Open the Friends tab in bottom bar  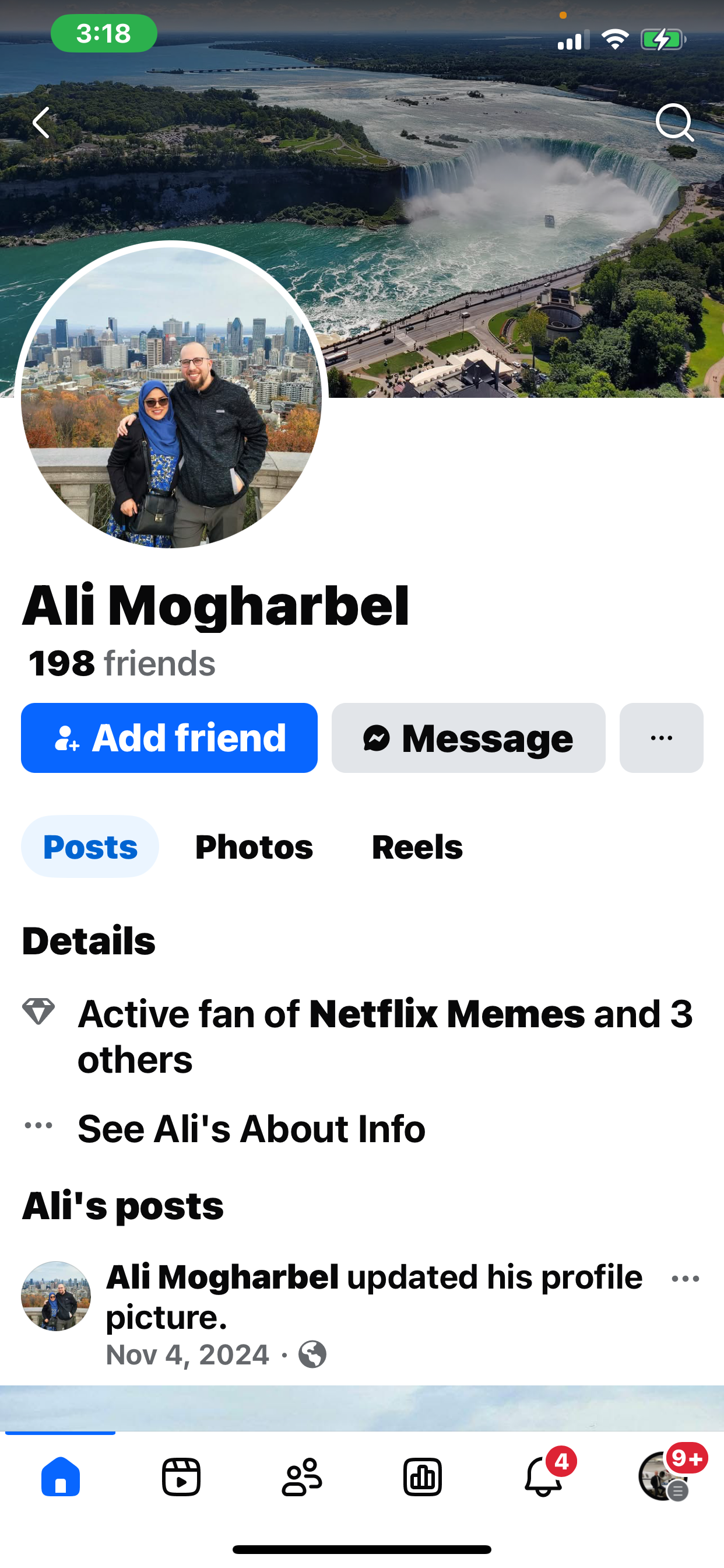tap(302, 1476)
